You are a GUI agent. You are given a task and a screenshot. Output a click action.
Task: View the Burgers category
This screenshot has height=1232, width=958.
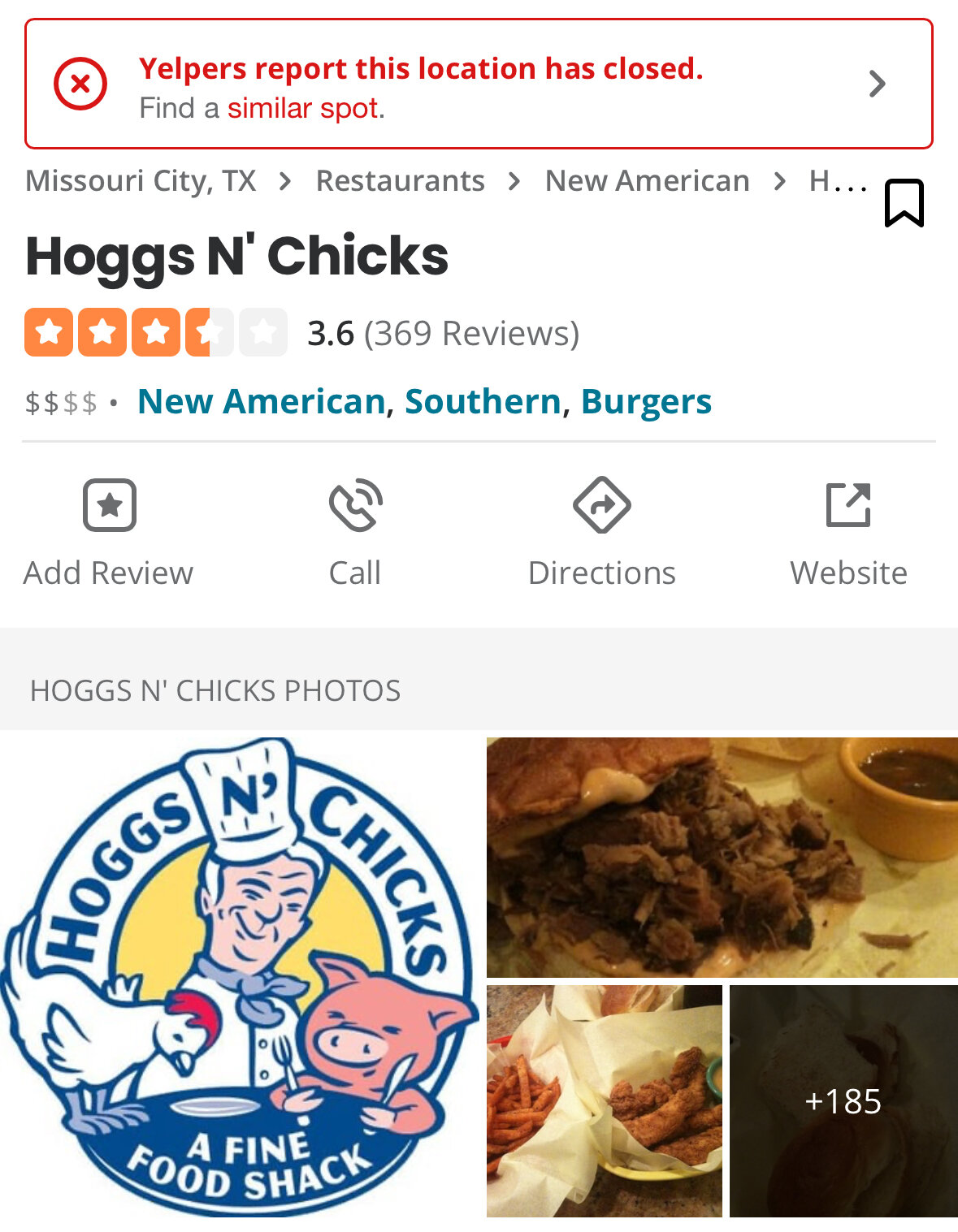tap(646, 401)
